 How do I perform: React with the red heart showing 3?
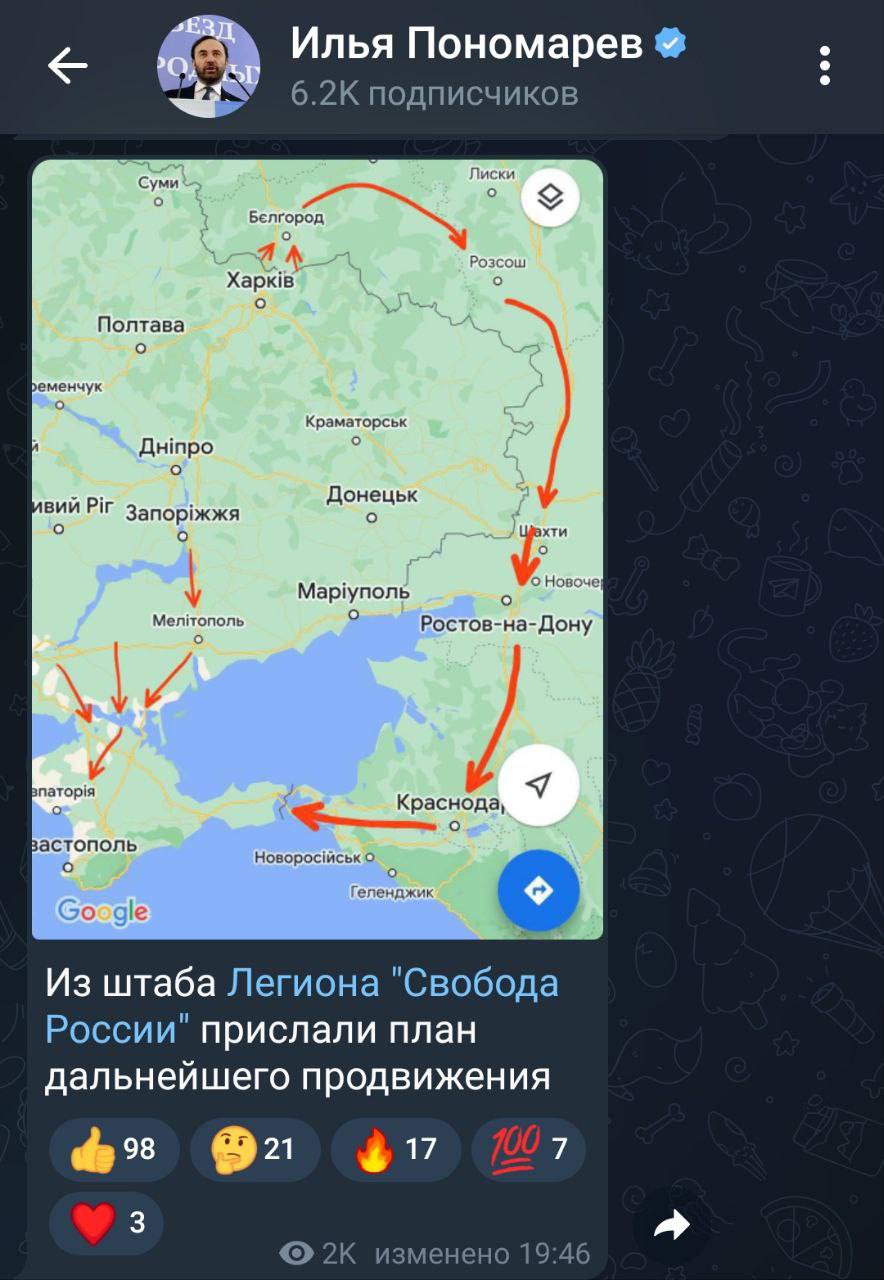point(106,1222)
